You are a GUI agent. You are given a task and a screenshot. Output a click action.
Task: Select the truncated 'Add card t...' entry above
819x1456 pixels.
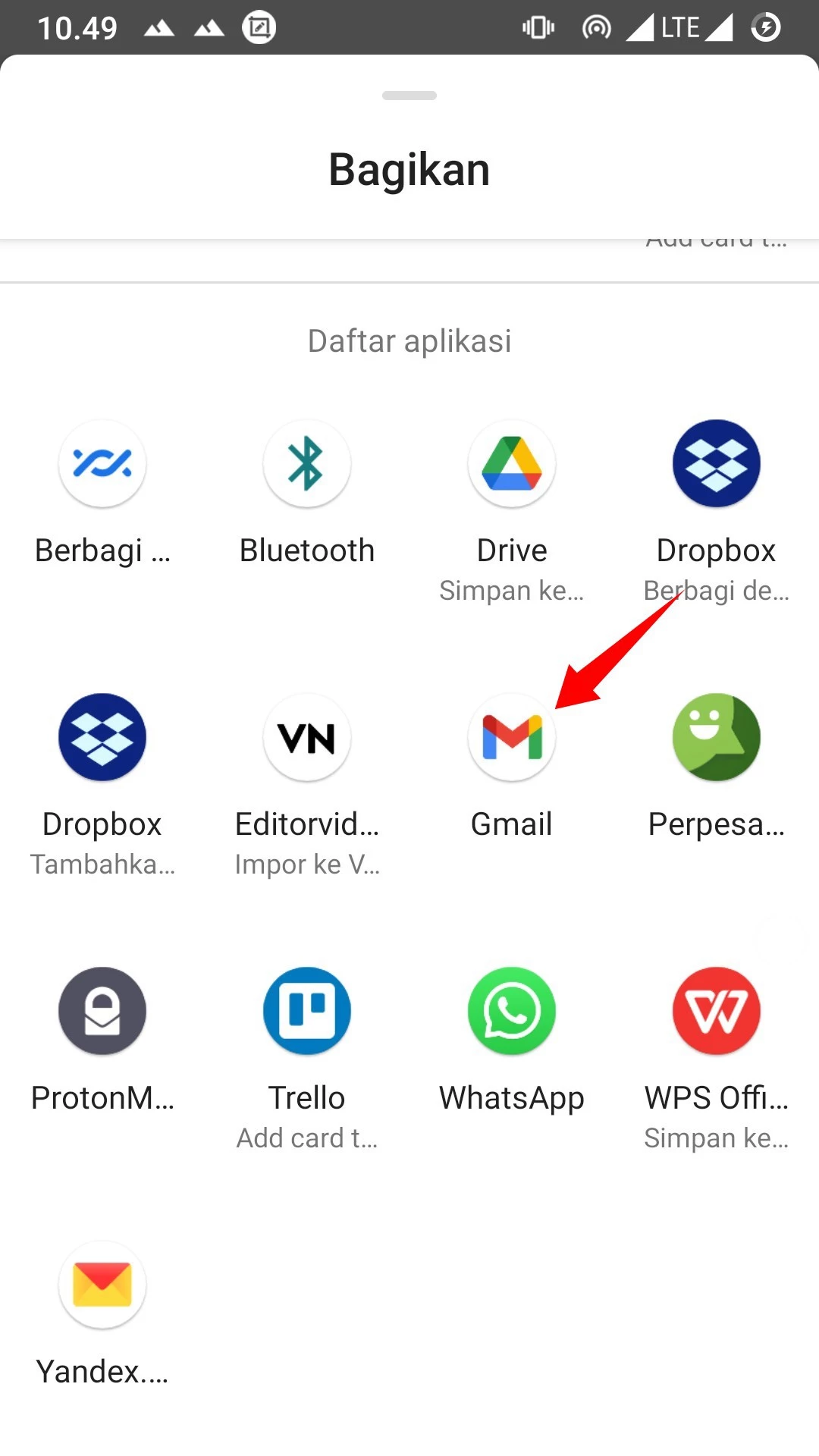coord(715,239)
